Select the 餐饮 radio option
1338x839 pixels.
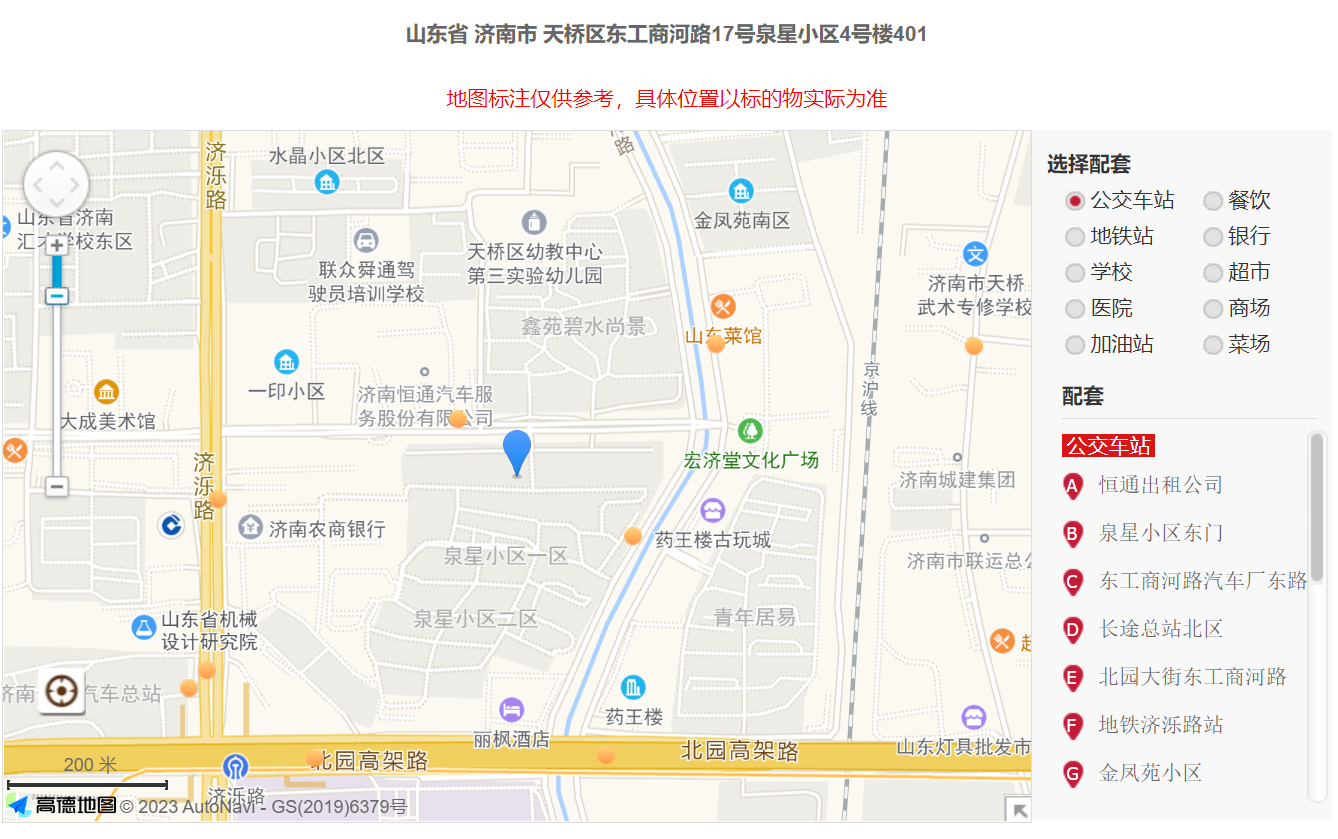(1213, 201)
